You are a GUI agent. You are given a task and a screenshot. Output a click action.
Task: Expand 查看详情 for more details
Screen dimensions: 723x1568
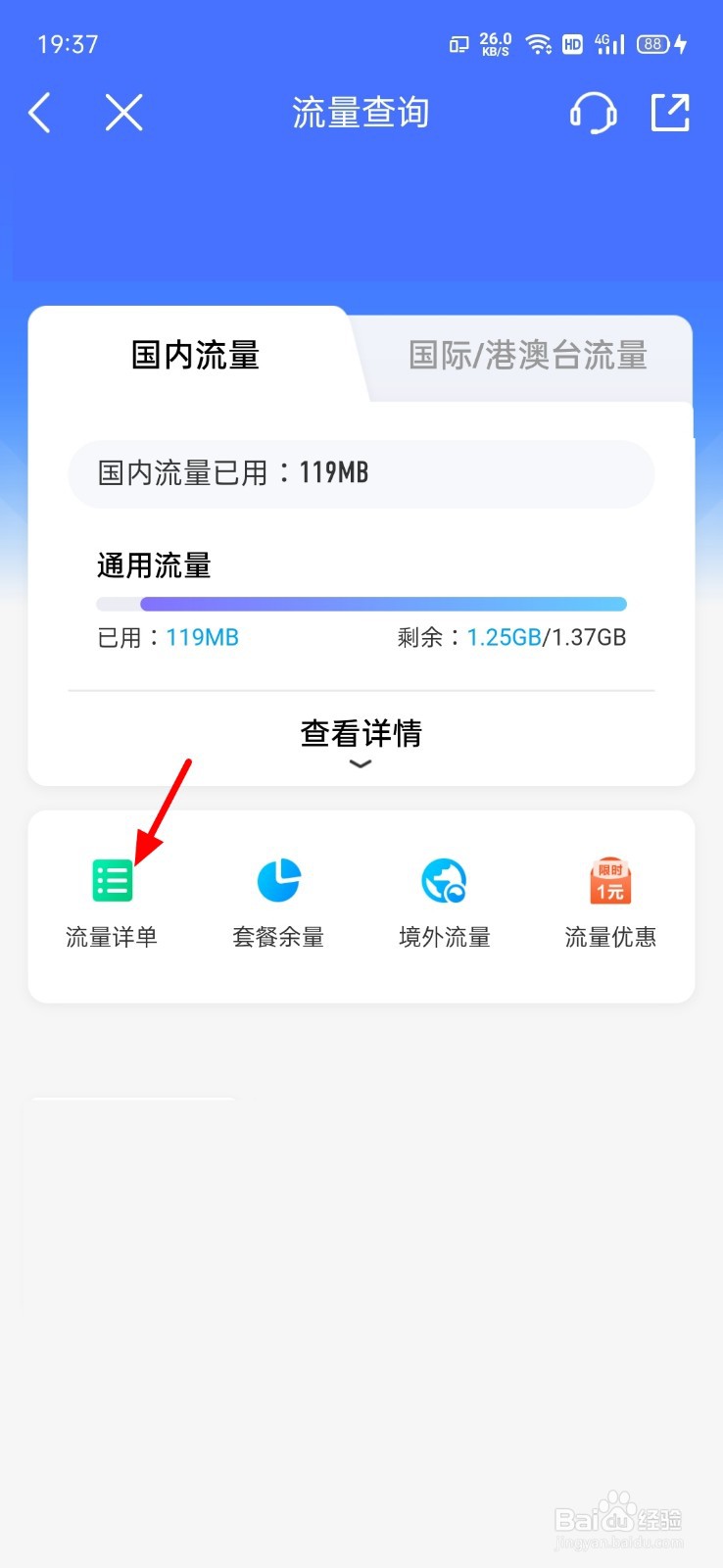361,735
